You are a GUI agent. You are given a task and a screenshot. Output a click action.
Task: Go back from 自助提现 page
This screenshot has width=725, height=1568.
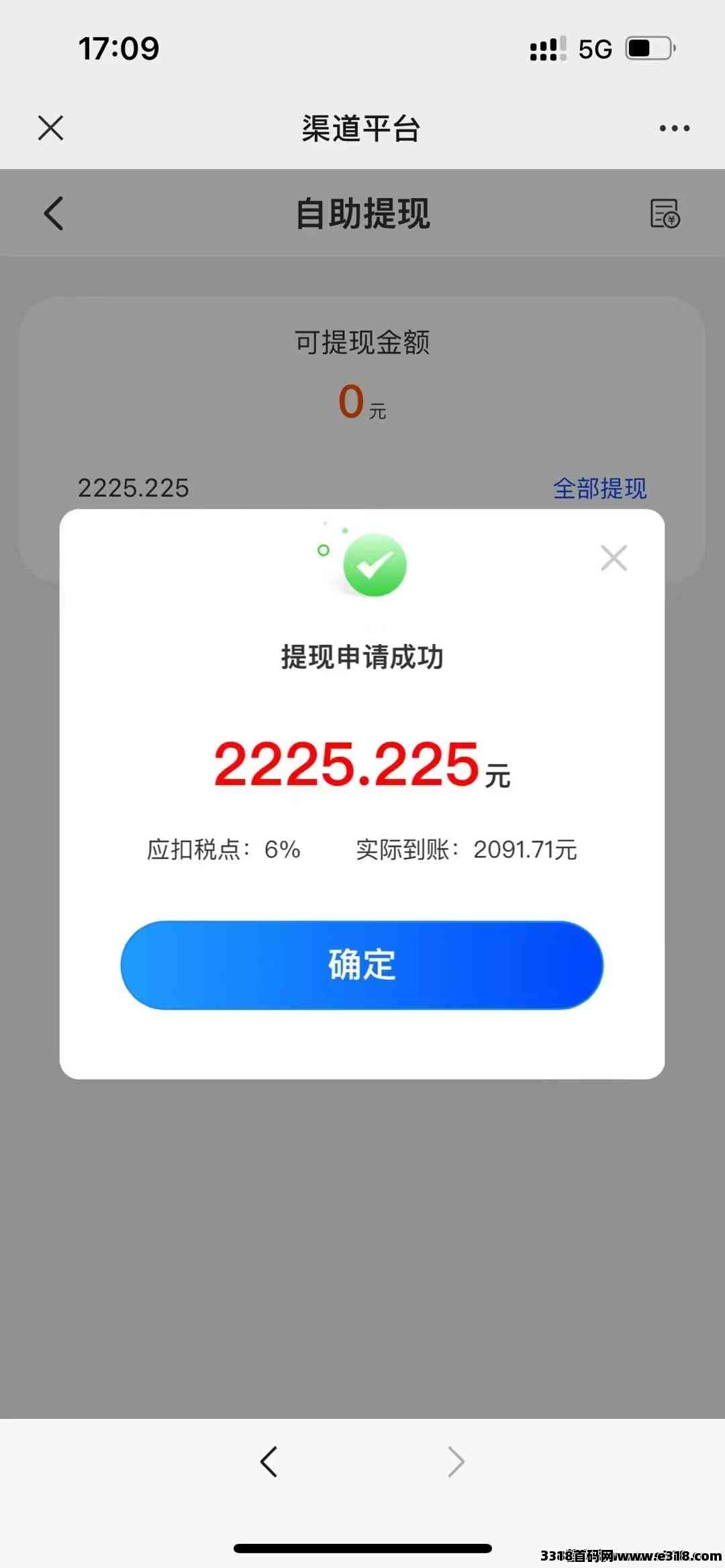tap(54, 213)
